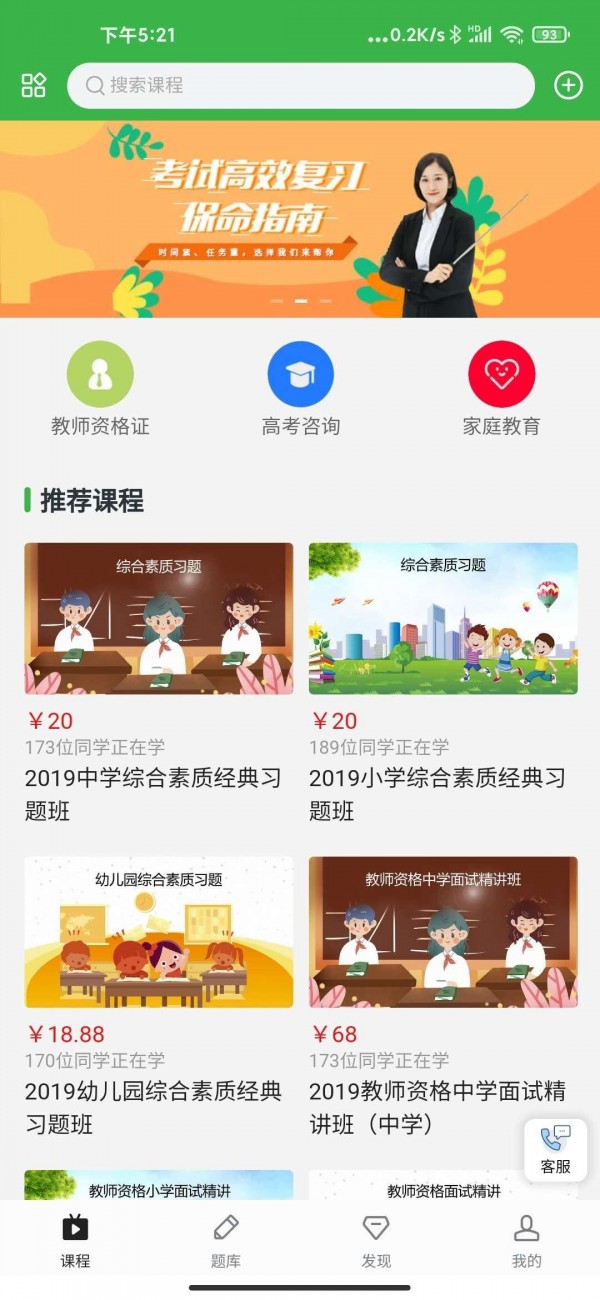The image size is (600, 1300).
Task: Switch to the 课程 tab
Action: coord(75,1240)
